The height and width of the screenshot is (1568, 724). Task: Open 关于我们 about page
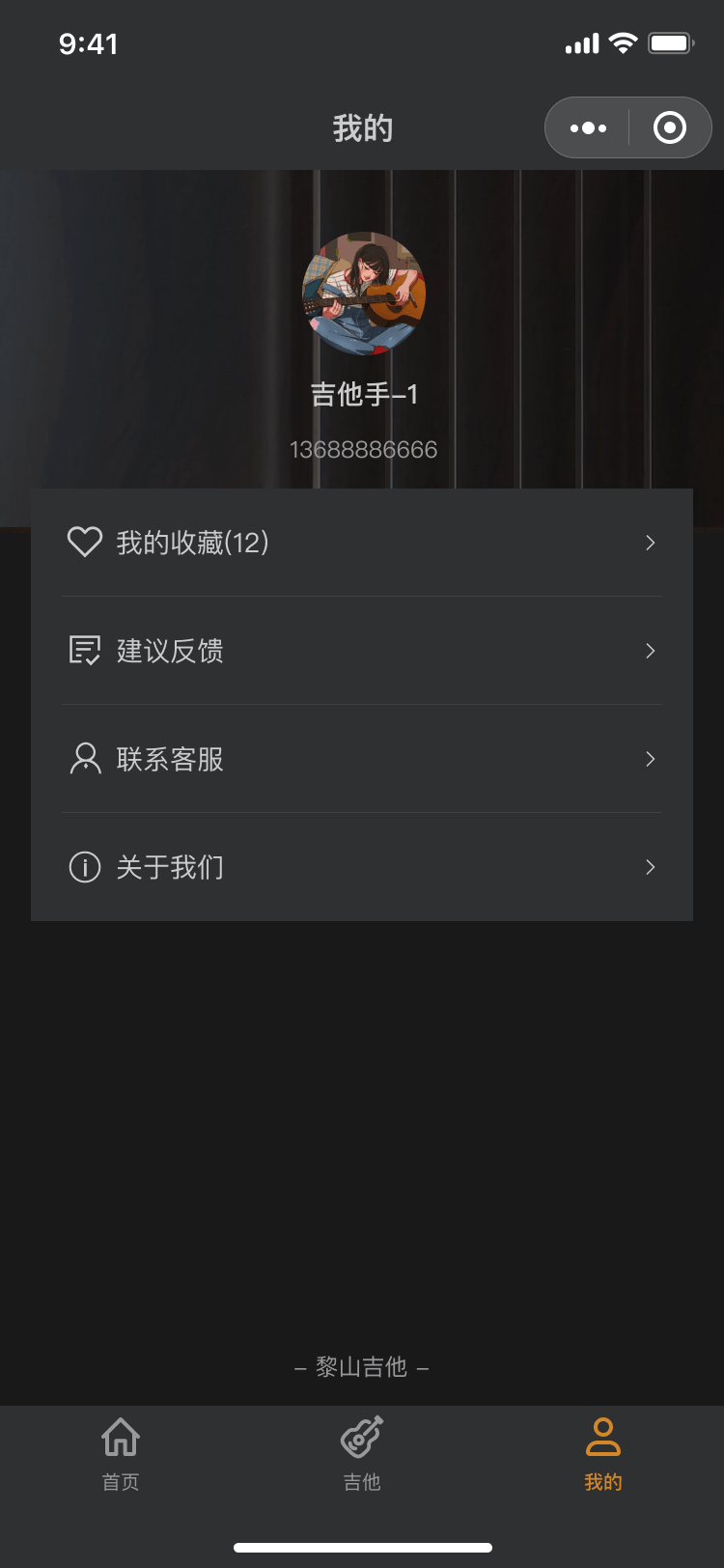tap(362, 867)
